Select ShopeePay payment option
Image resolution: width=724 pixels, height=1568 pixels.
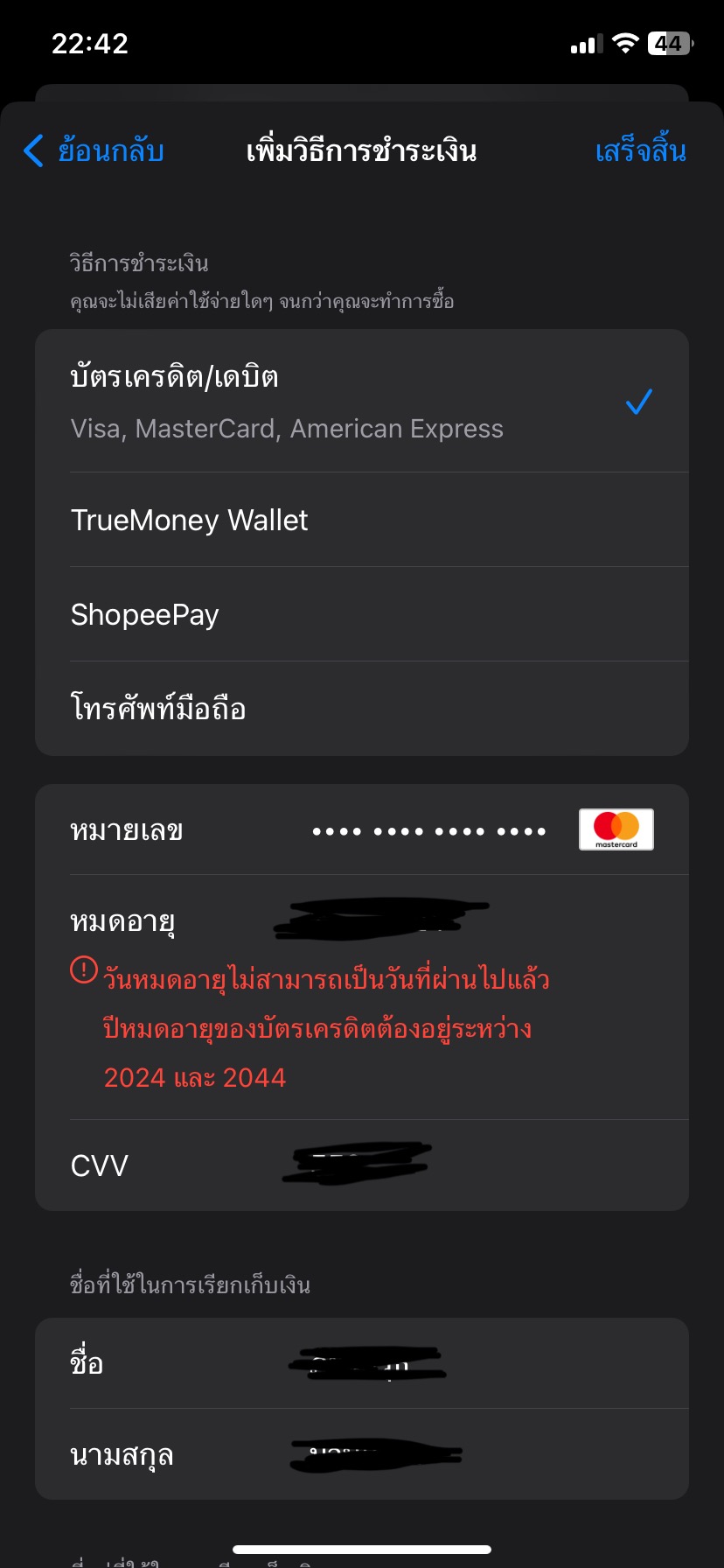[x=362, y=615]
